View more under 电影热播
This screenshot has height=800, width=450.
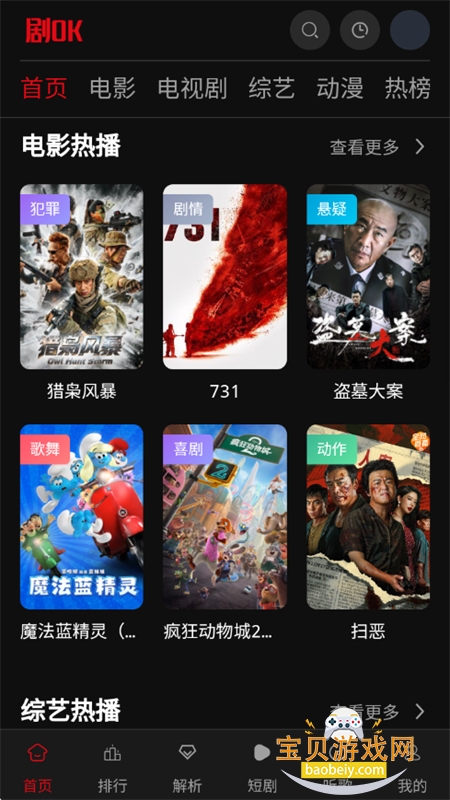(377, 147)
